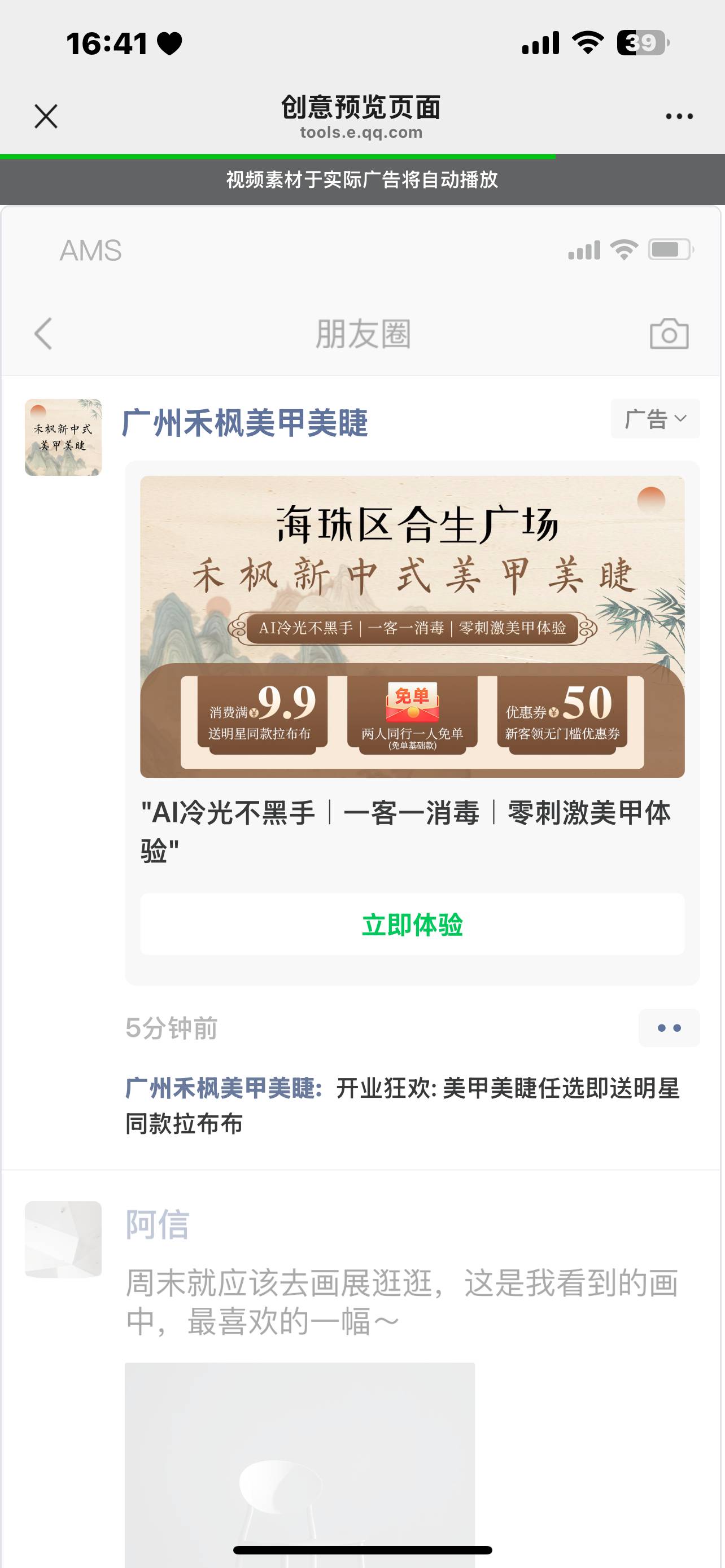Viewport: 725px width, 1568px height.
Task: Open like and comment options on ad
Action: [x=669, y=1027]
